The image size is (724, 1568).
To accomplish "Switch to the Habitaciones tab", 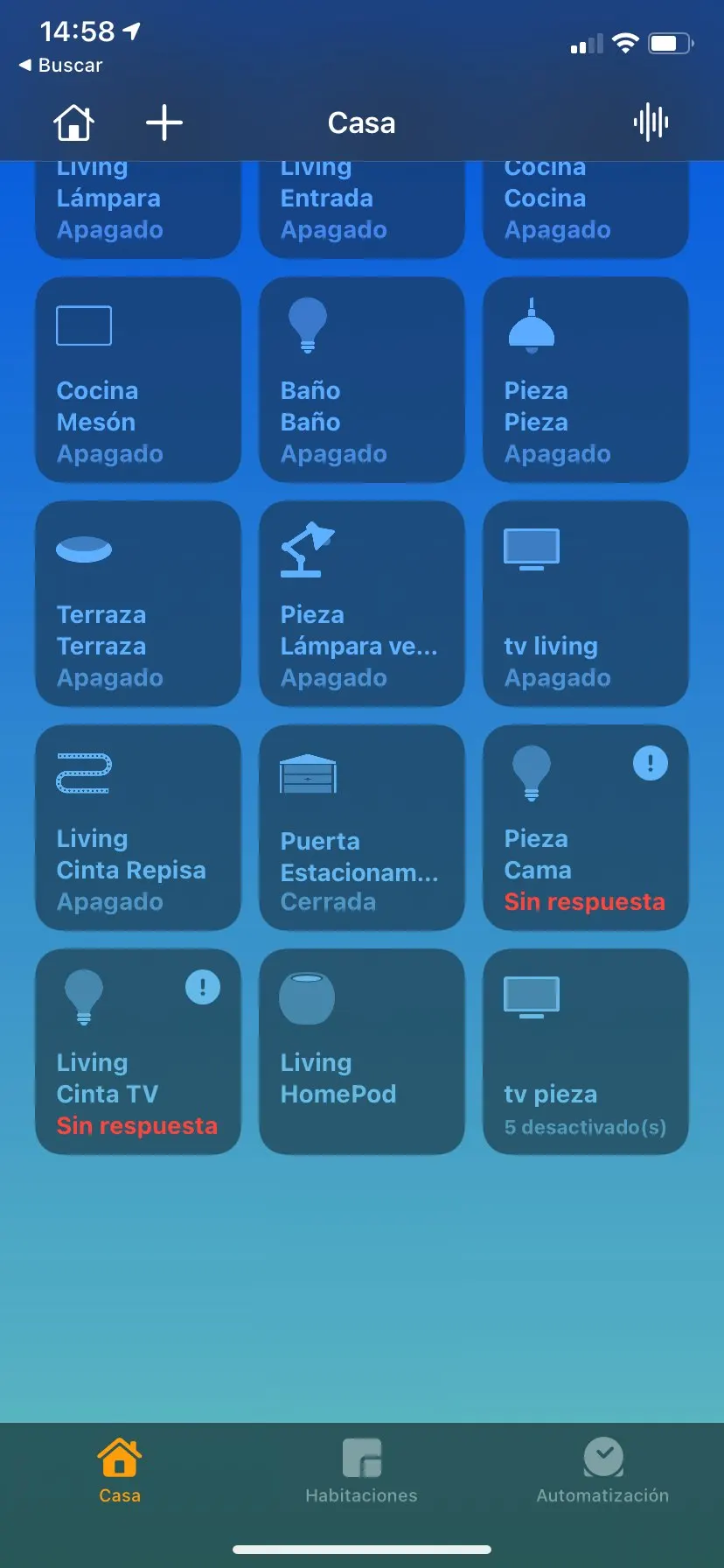I will pos(361,1471).
